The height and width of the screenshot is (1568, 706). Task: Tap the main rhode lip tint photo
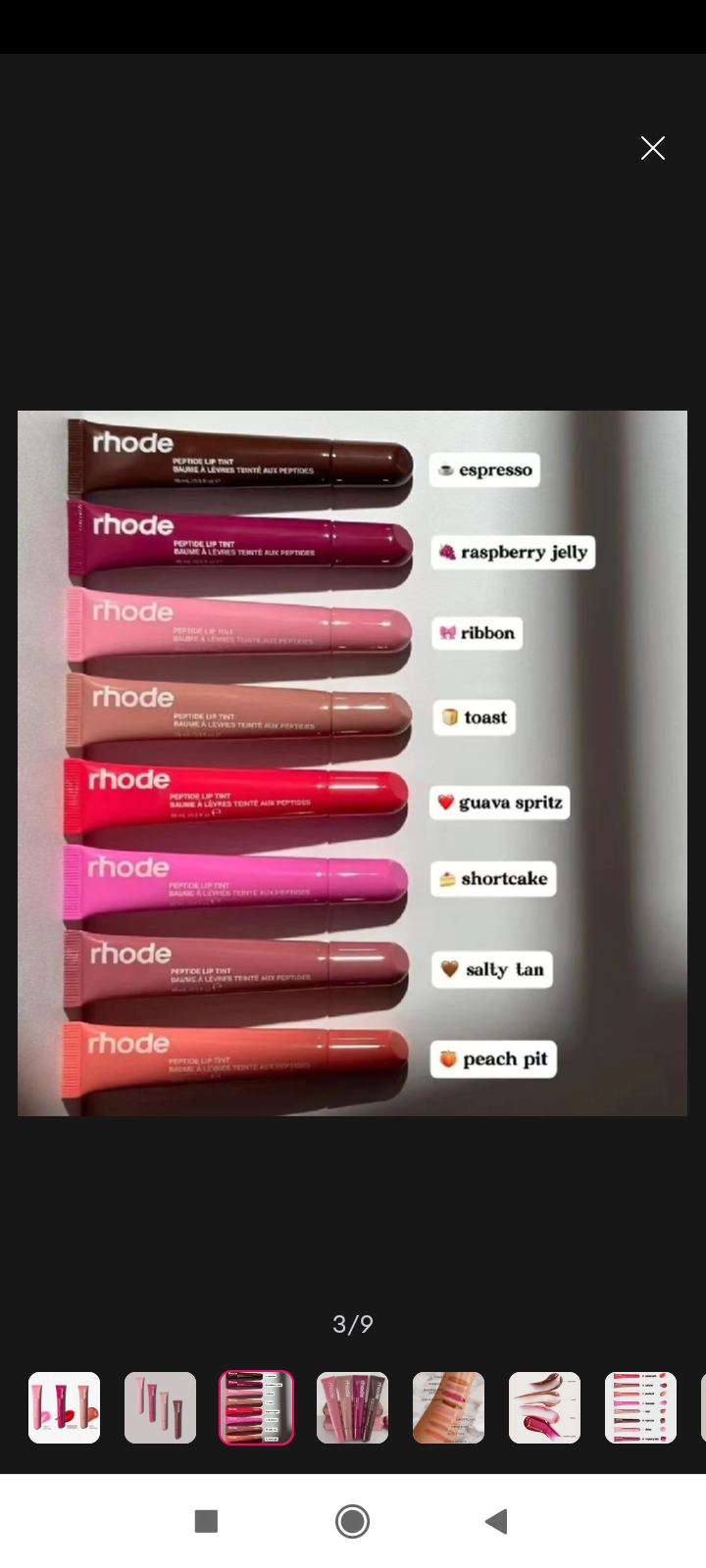point(352,762)
